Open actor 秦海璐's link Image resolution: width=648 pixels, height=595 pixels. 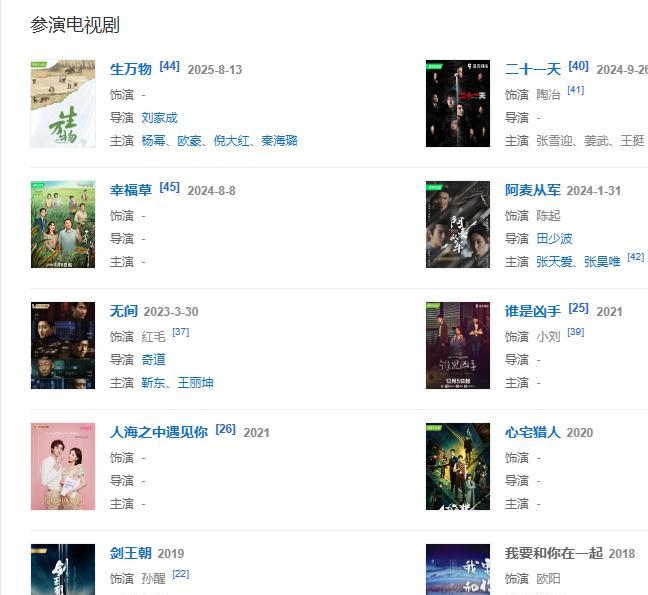click(279, 140)
